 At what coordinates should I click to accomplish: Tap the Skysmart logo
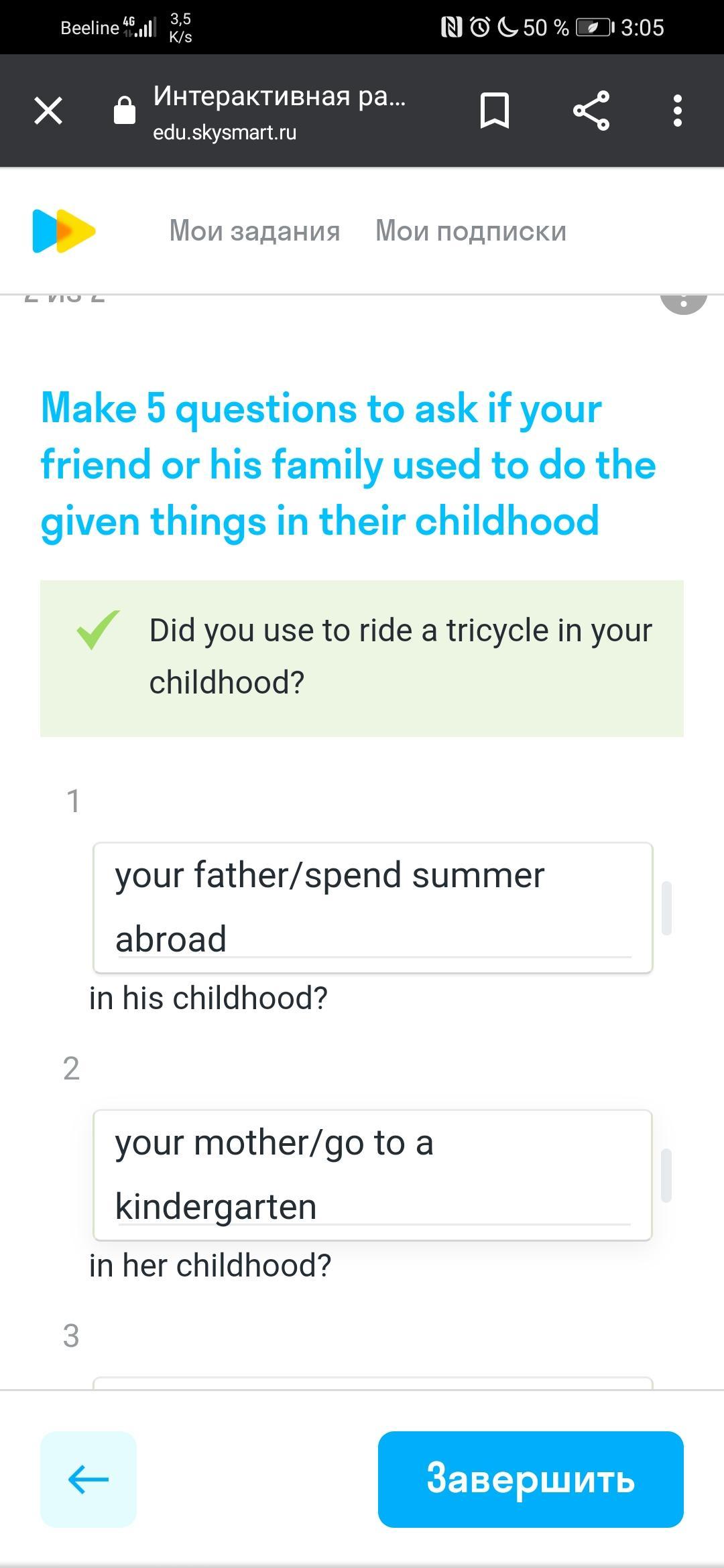tap(64, 231)
